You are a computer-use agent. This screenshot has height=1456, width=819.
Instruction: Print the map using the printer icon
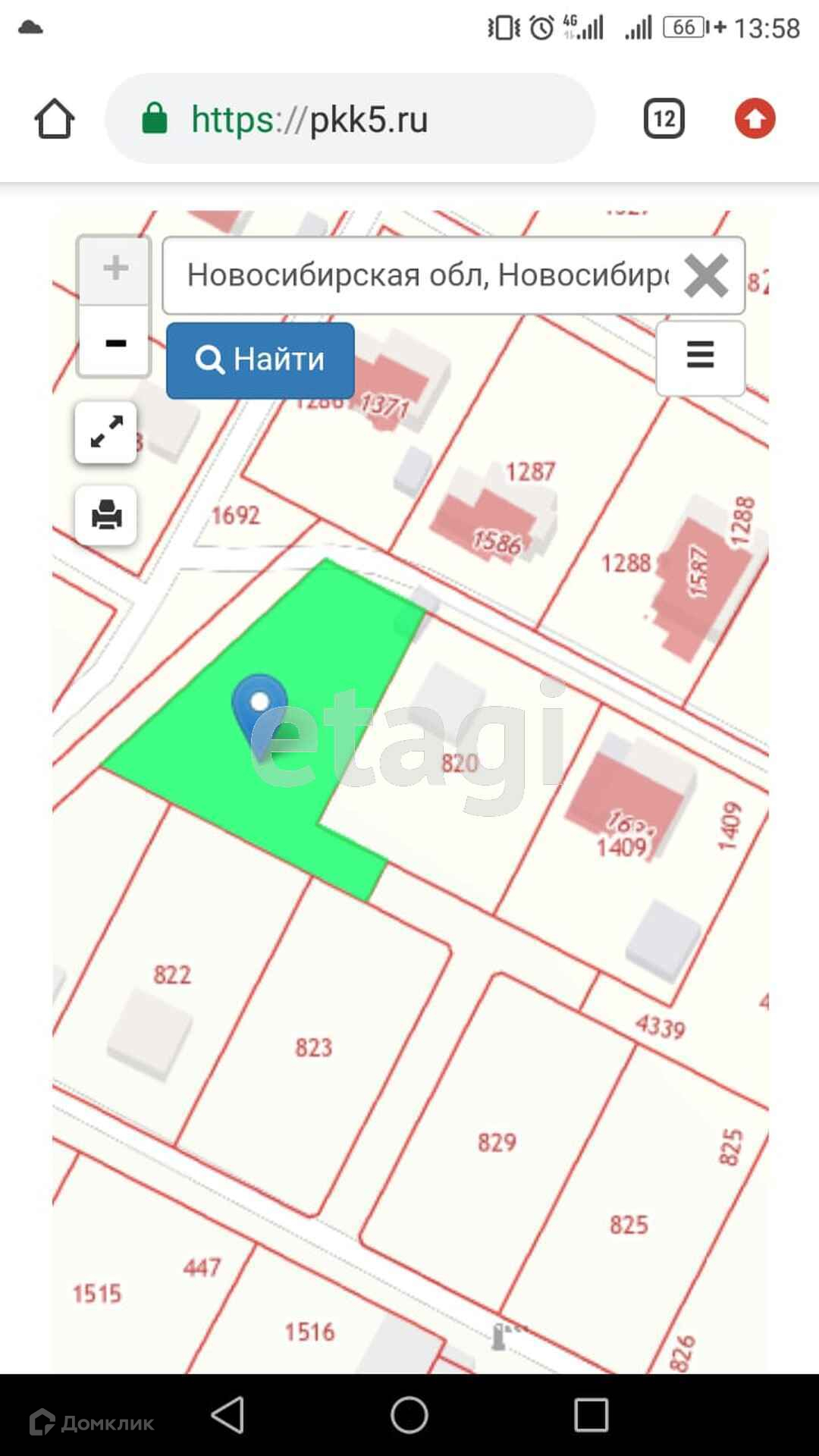pyautogui.click(x=106, y=516)
